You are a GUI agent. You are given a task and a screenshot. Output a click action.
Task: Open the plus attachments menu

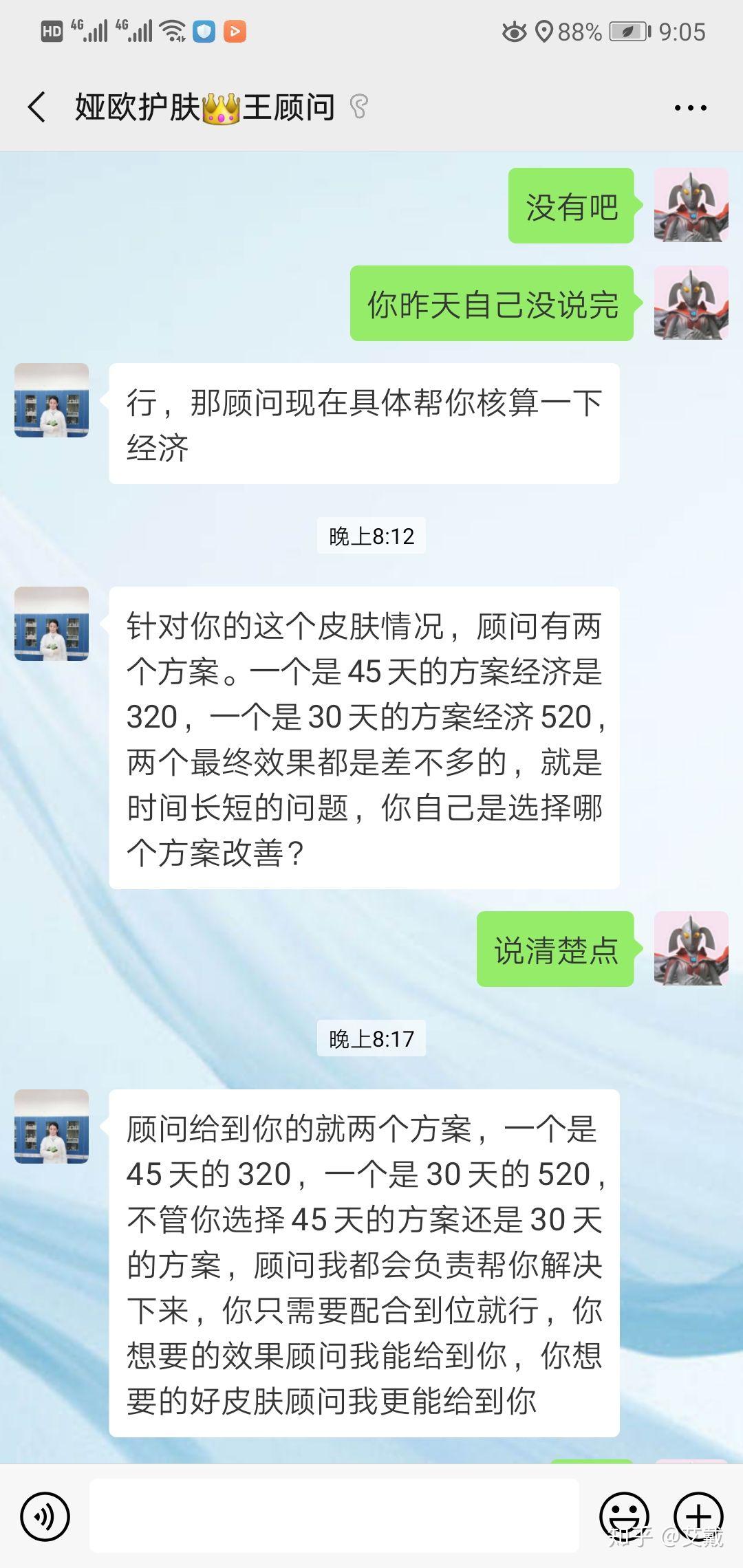click(698, 1516)
